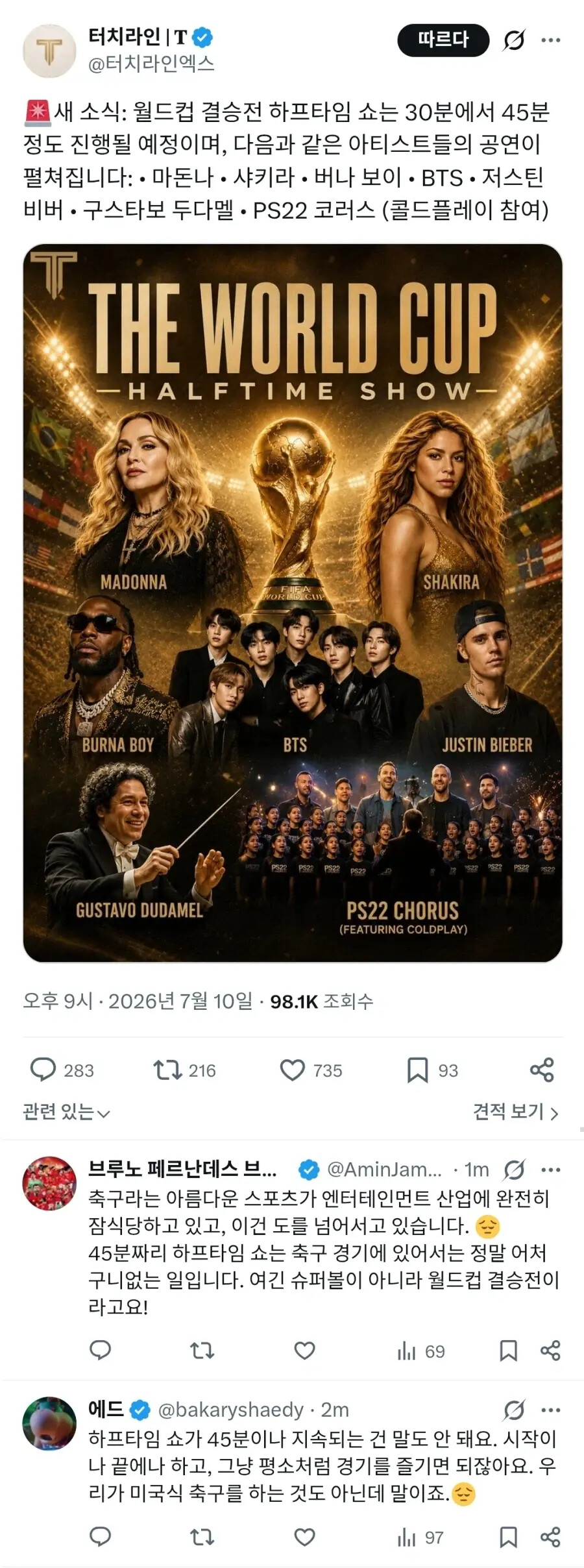
Task: Like the reply from 브루노 페르난데스
Action: (304, 1351)
